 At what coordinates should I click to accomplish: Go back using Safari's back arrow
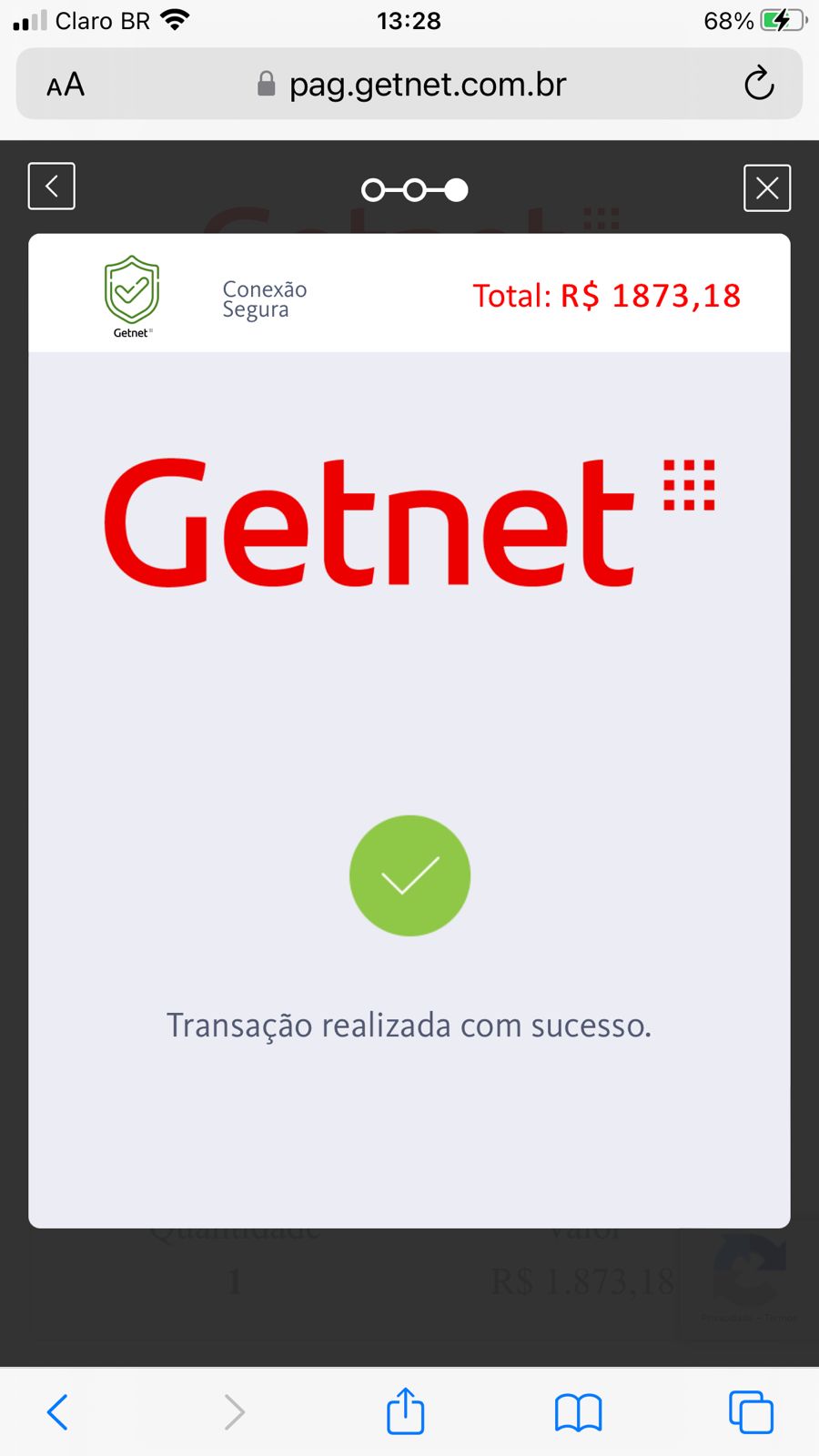click(57, 1412)
